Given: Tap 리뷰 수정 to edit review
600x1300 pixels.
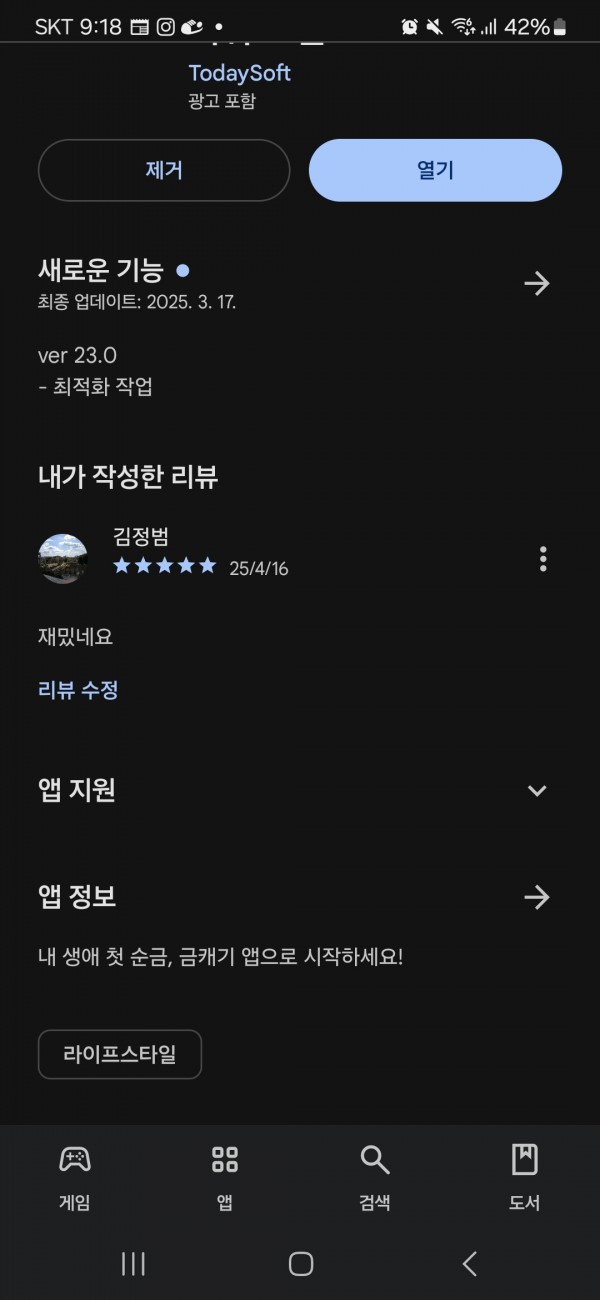Looking at the screenshot, I should (78, 690).
